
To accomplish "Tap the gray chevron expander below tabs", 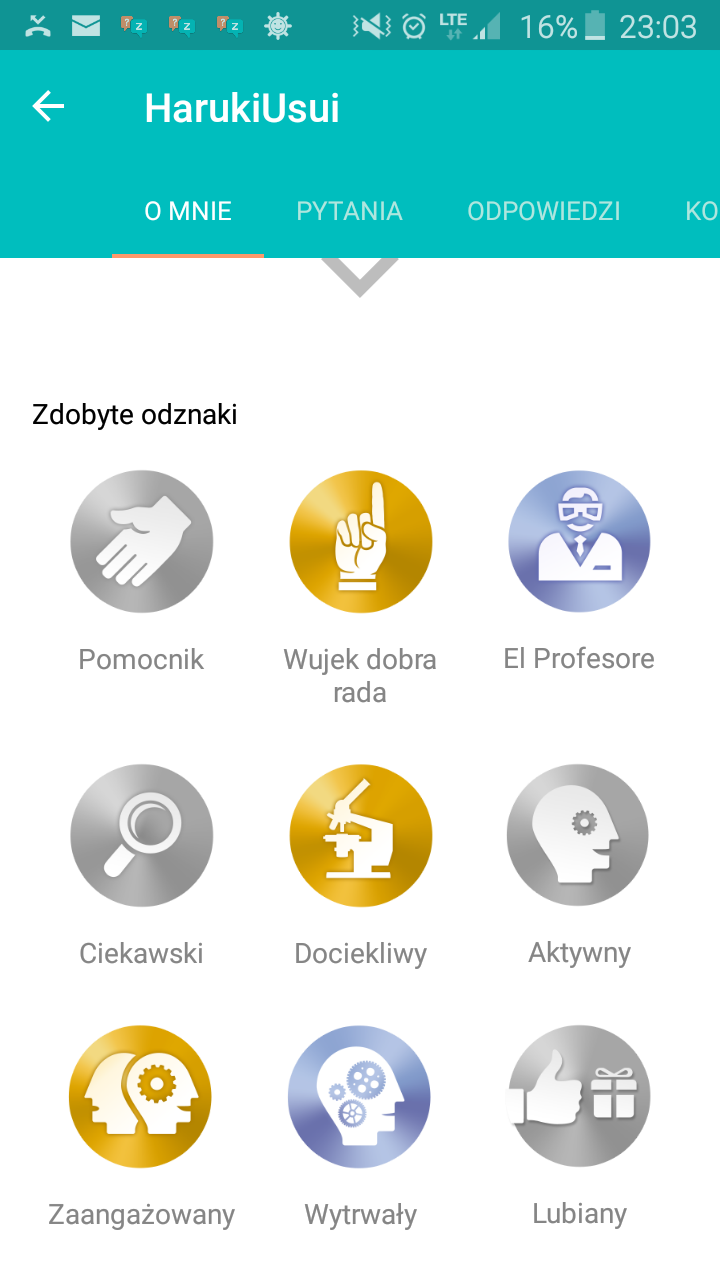I will coord(360,275).
